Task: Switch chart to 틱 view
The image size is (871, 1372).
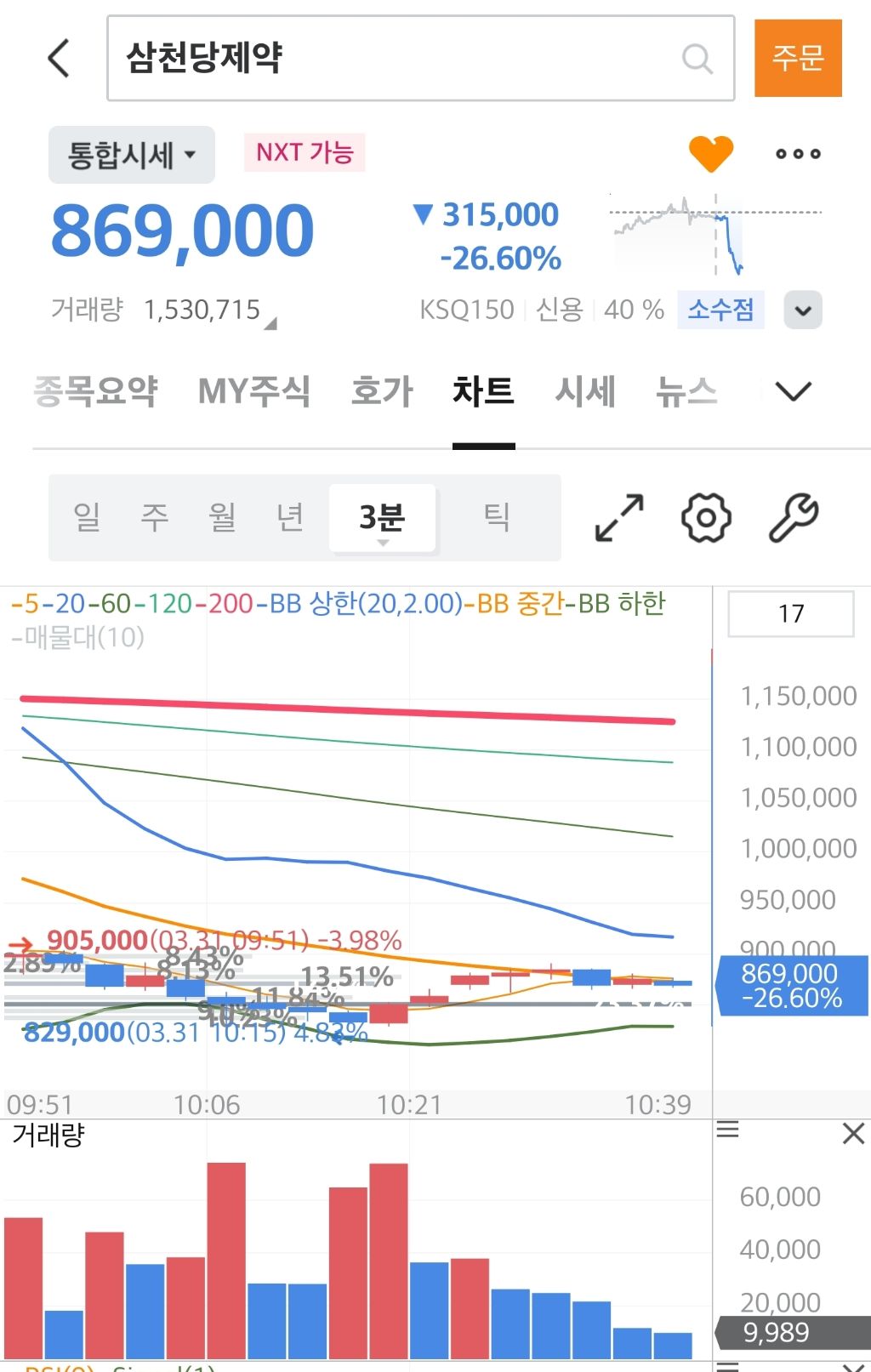Action: point(497,516)
